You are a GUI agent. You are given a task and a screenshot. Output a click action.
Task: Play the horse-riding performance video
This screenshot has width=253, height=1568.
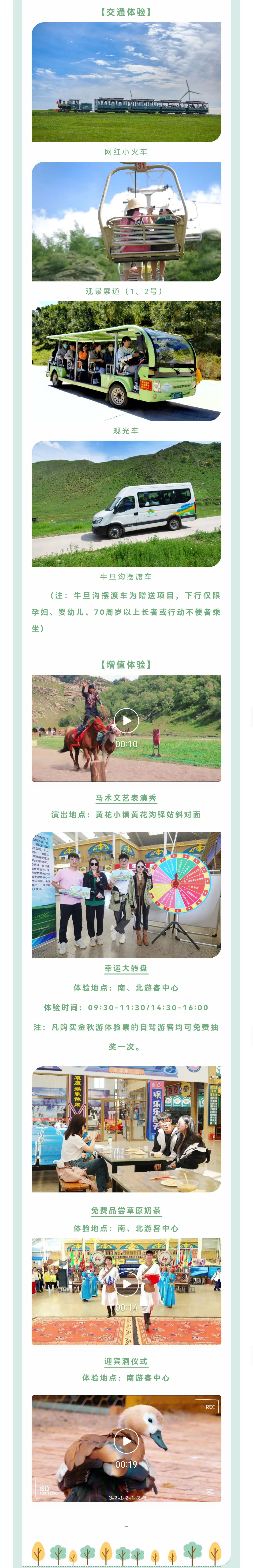(x=126, y=721)
